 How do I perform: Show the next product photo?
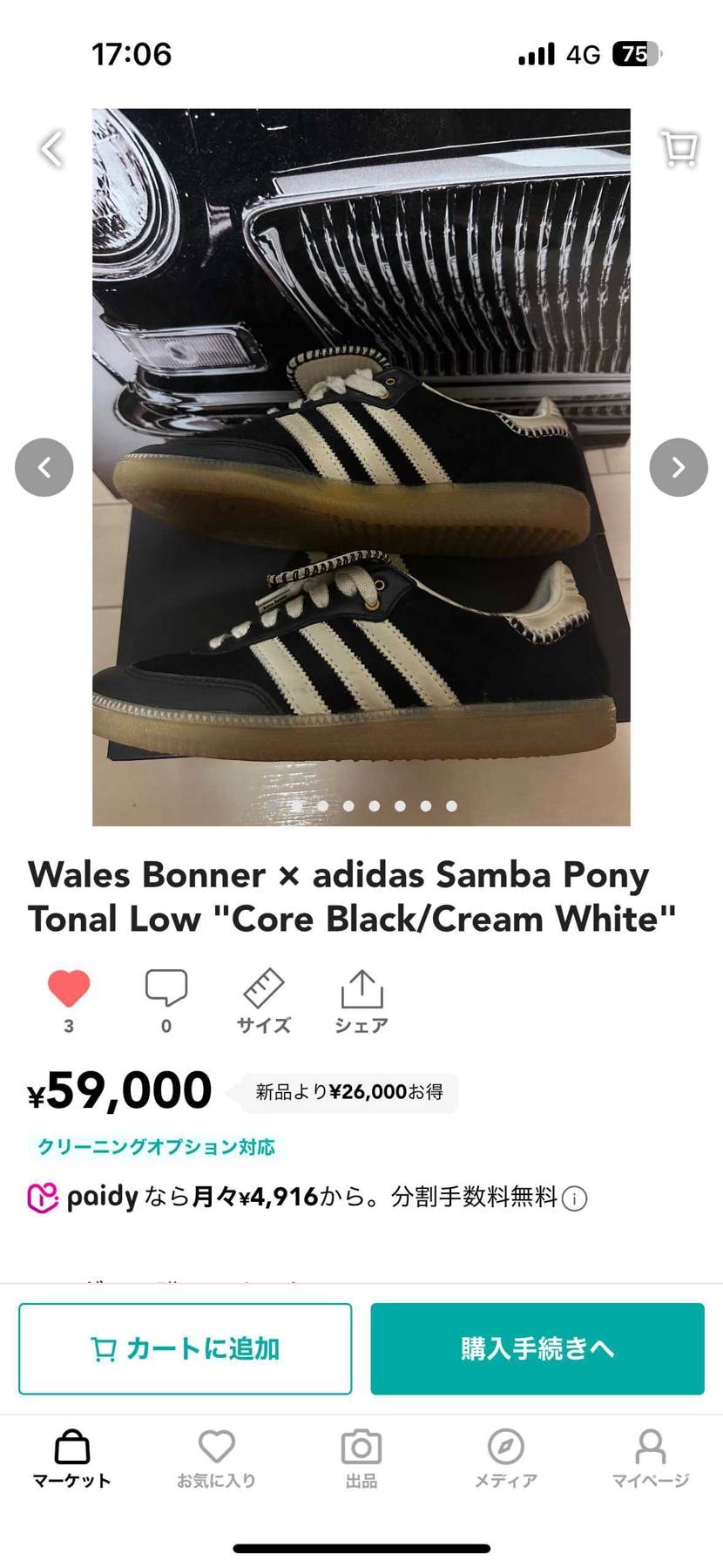pos(678,467)
